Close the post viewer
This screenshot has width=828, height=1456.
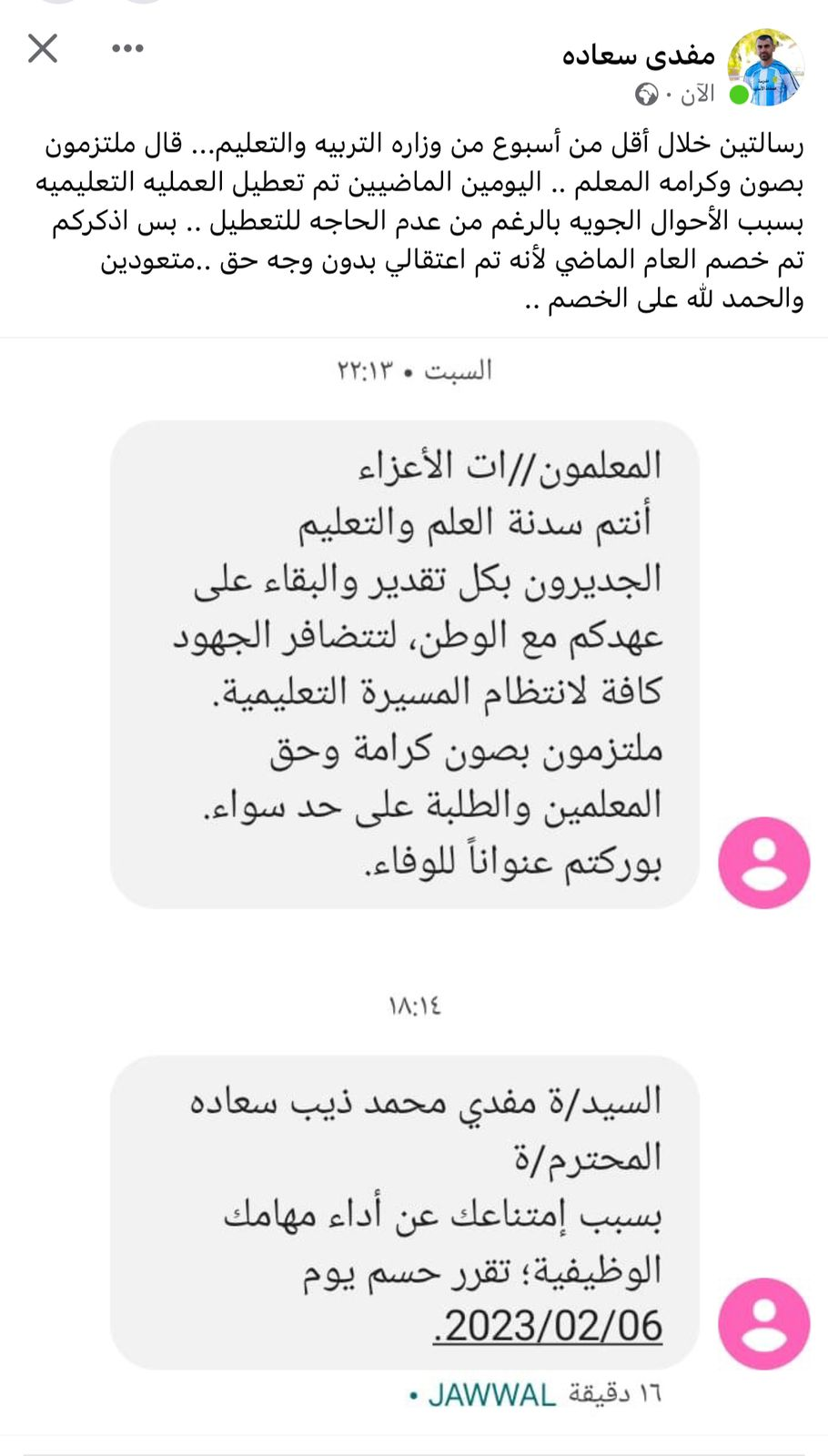click(x=43, y=48)
